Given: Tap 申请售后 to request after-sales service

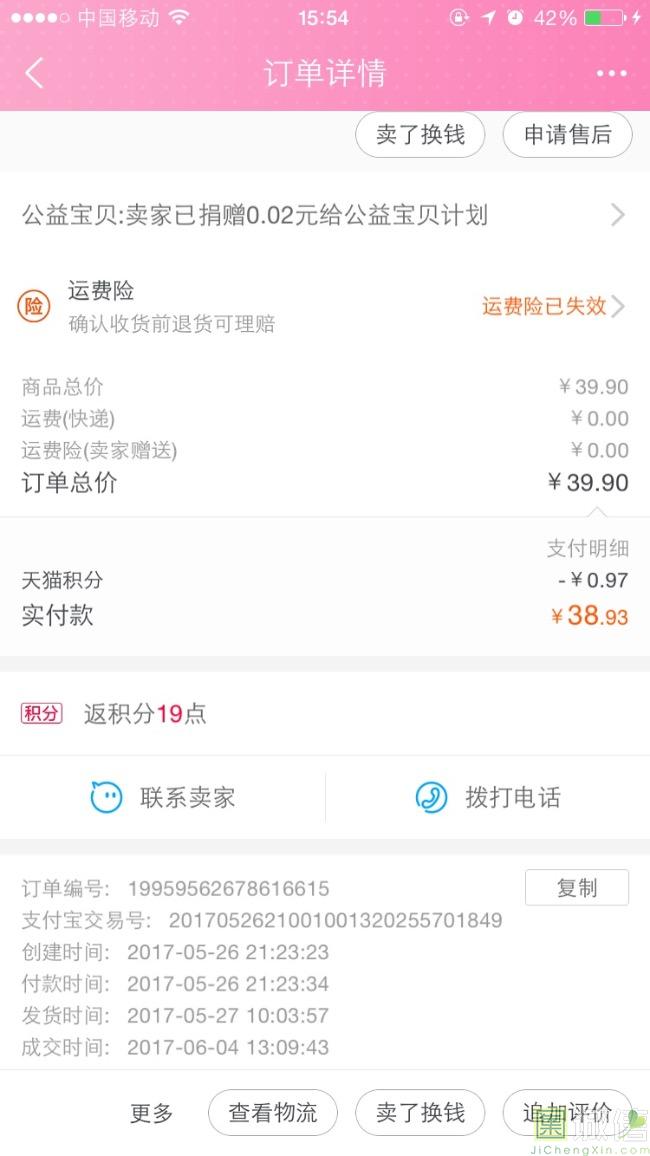Looking at the screenshot, I should coord(567,135).
